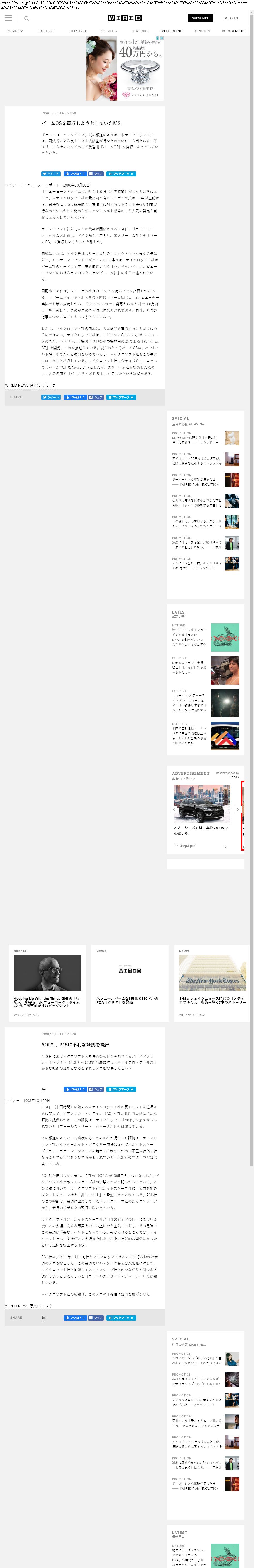Switch to the CULTURE section

46,31
